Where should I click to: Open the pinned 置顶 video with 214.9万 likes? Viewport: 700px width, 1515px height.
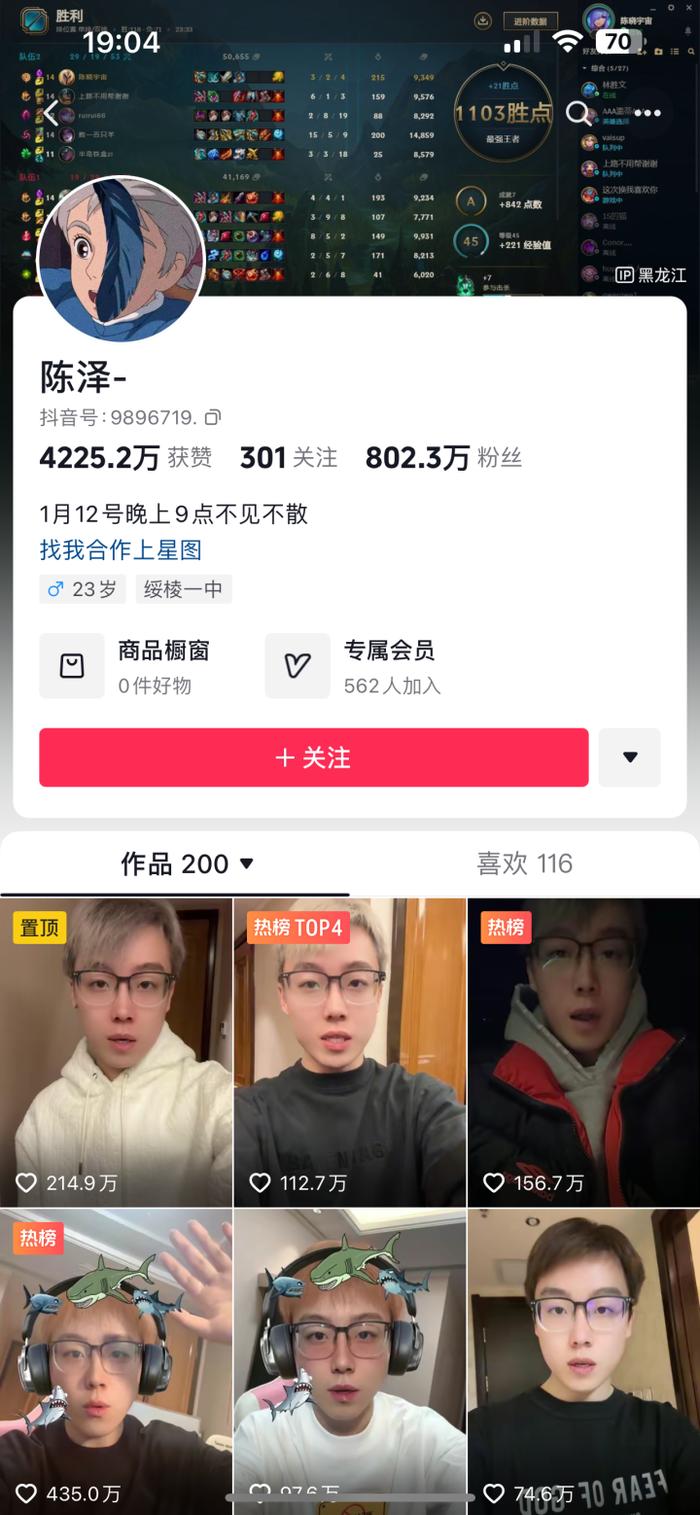pyautogui.click(x=116, y=1052)
